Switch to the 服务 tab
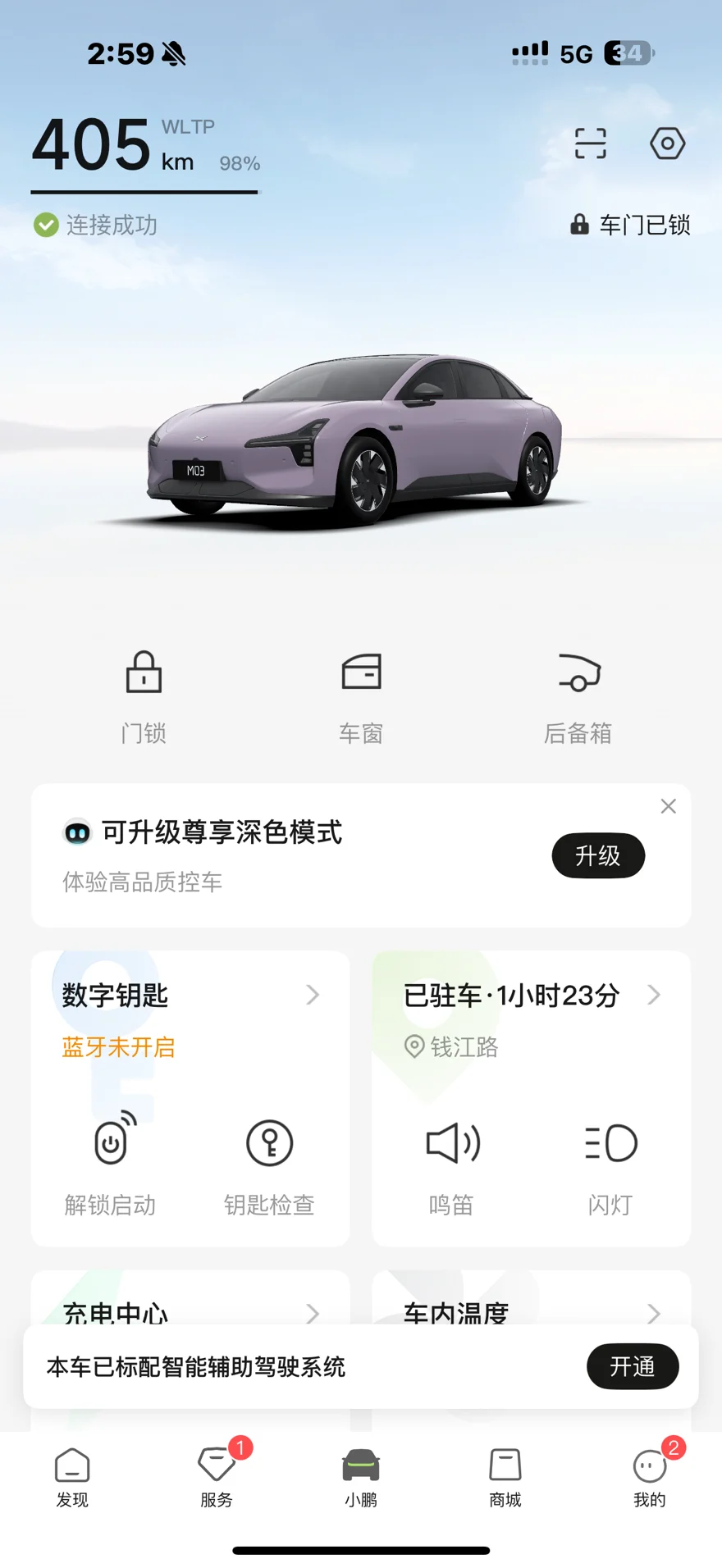This screenshot has width=722, height=1568. coord(217,1477)
